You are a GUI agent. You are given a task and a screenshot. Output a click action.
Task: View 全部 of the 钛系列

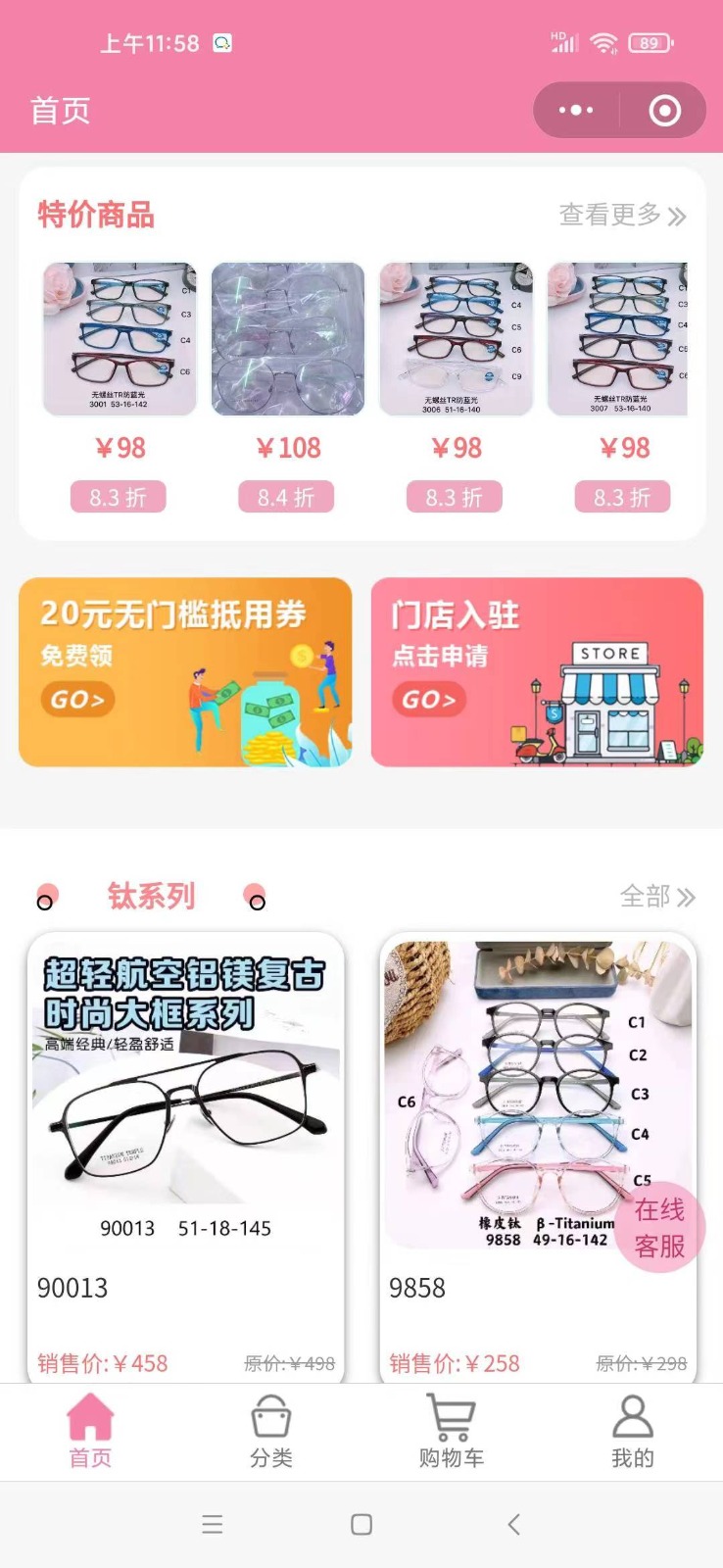click(657, 896)
